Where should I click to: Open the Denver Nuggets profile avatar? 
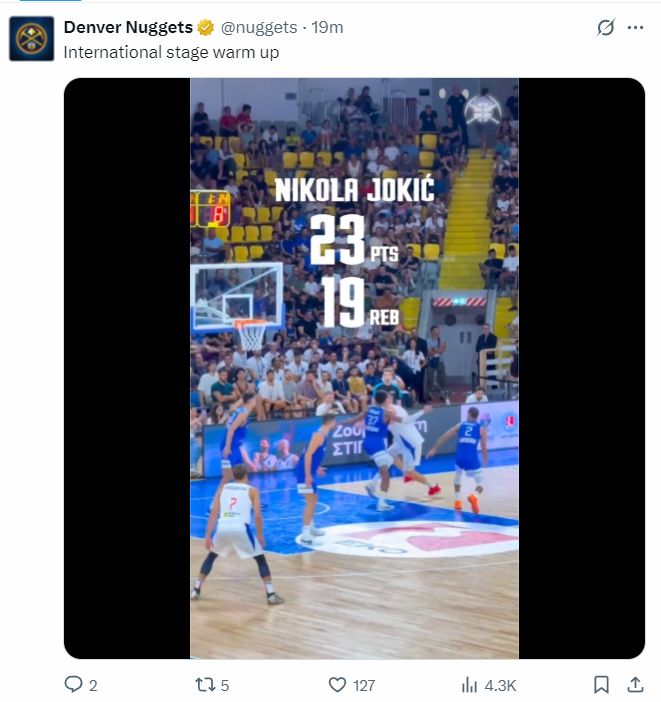pos(31,38)
